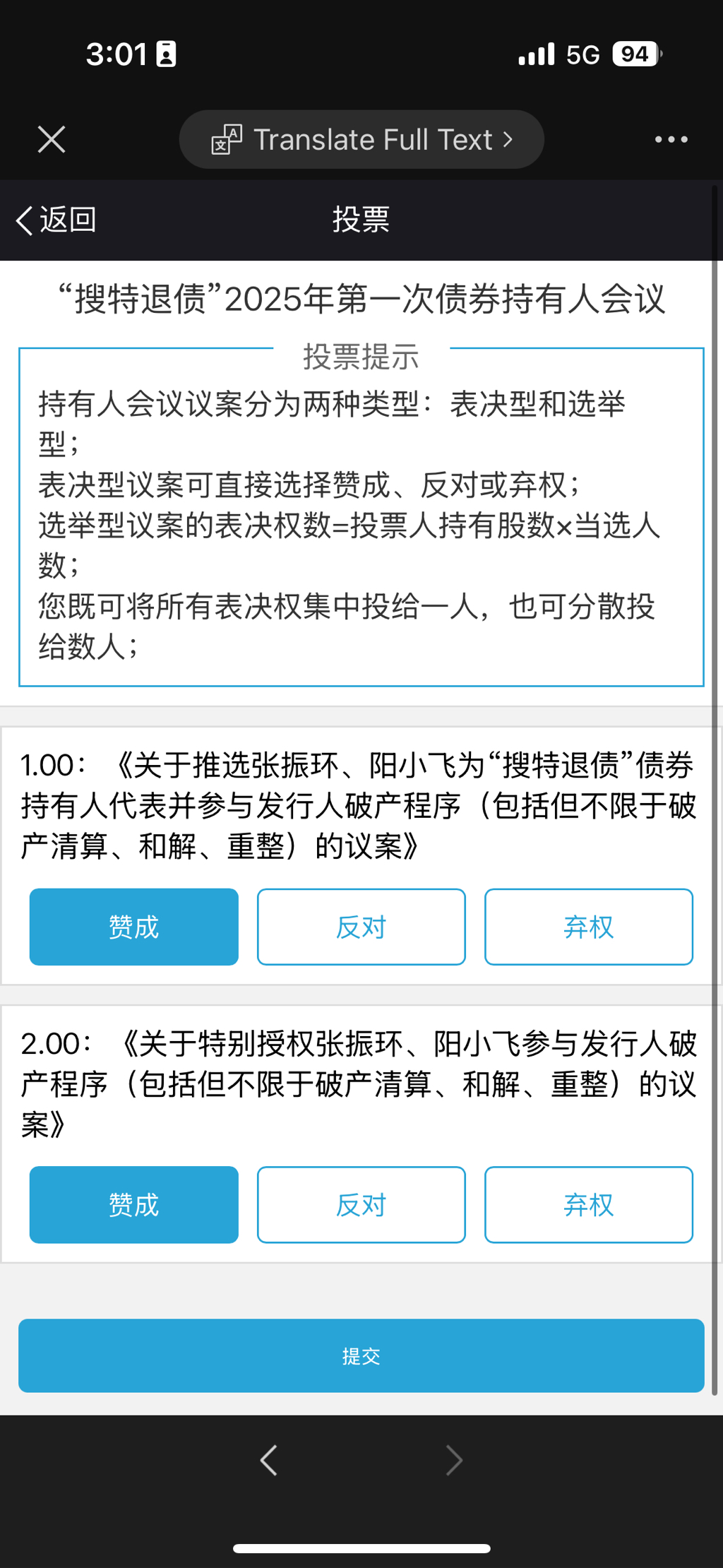Navigate back using the bottom browser arrow

coord(269,1460)
